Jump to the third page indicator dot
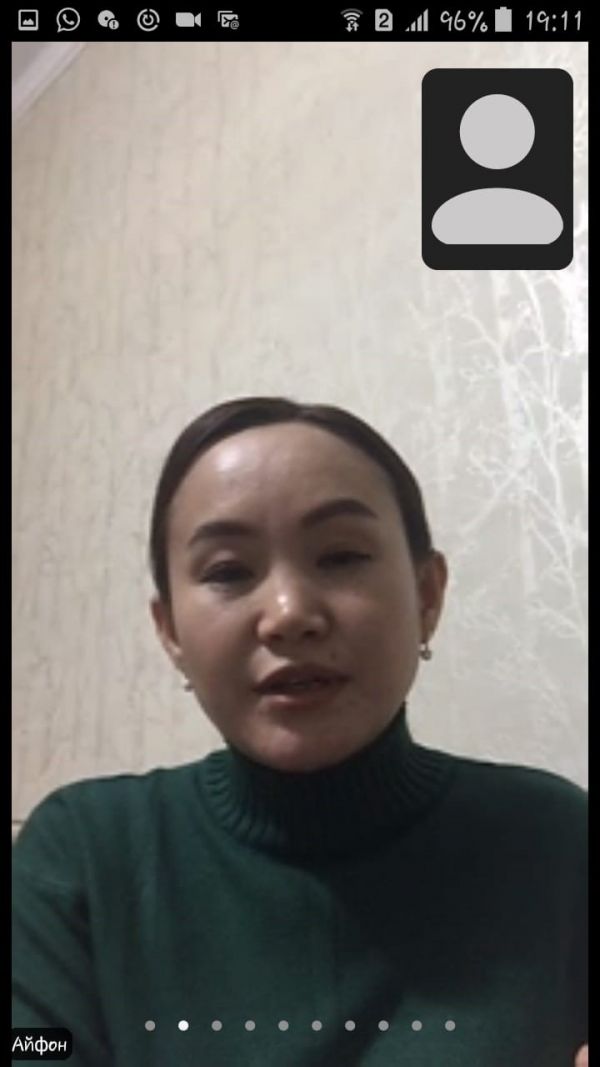The height and width of the screenshot is (1067, 600). [216, 1025]
